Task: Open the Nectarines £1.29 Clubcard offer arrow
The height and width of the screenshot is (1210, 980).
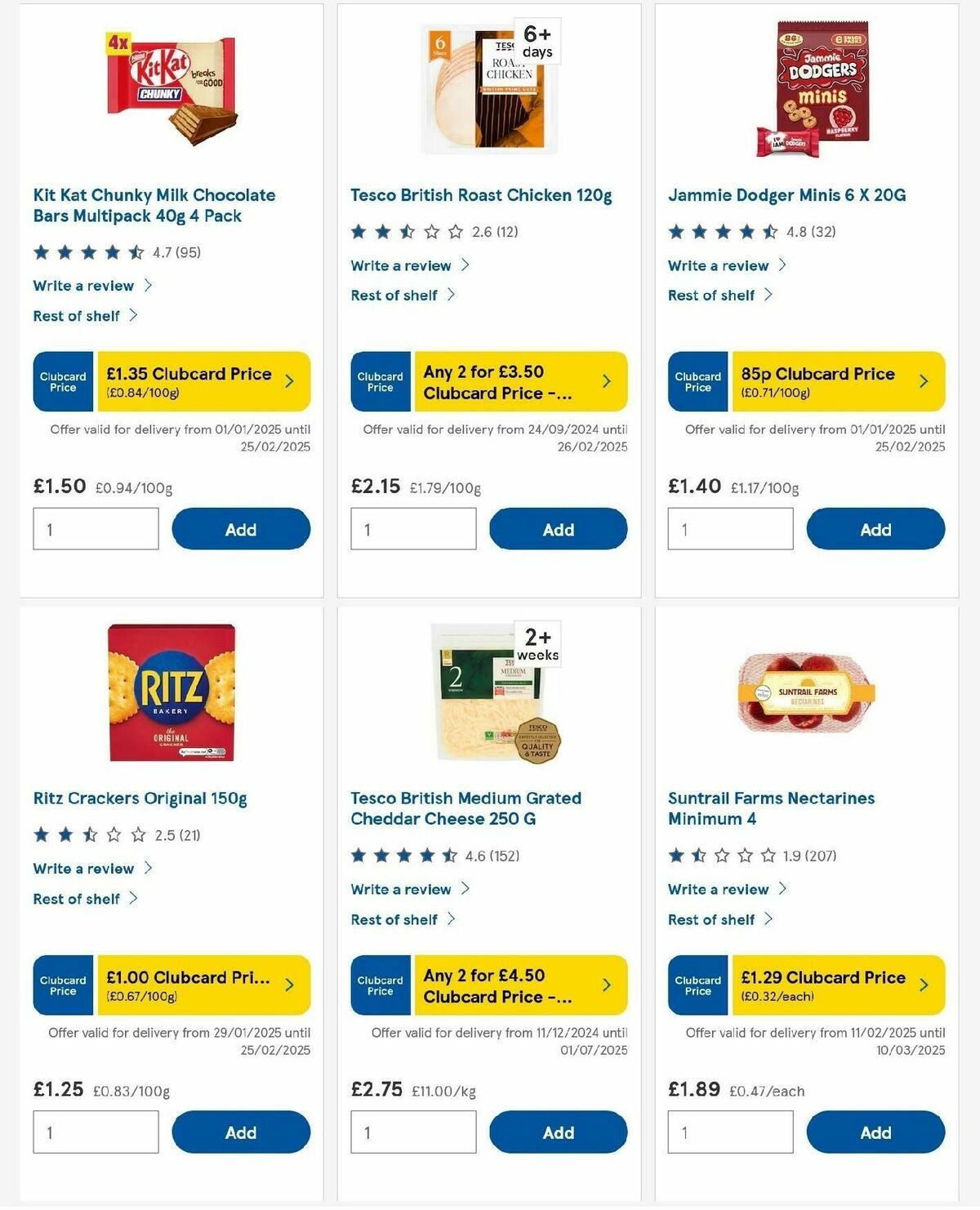Action: [x=924, y=985]
